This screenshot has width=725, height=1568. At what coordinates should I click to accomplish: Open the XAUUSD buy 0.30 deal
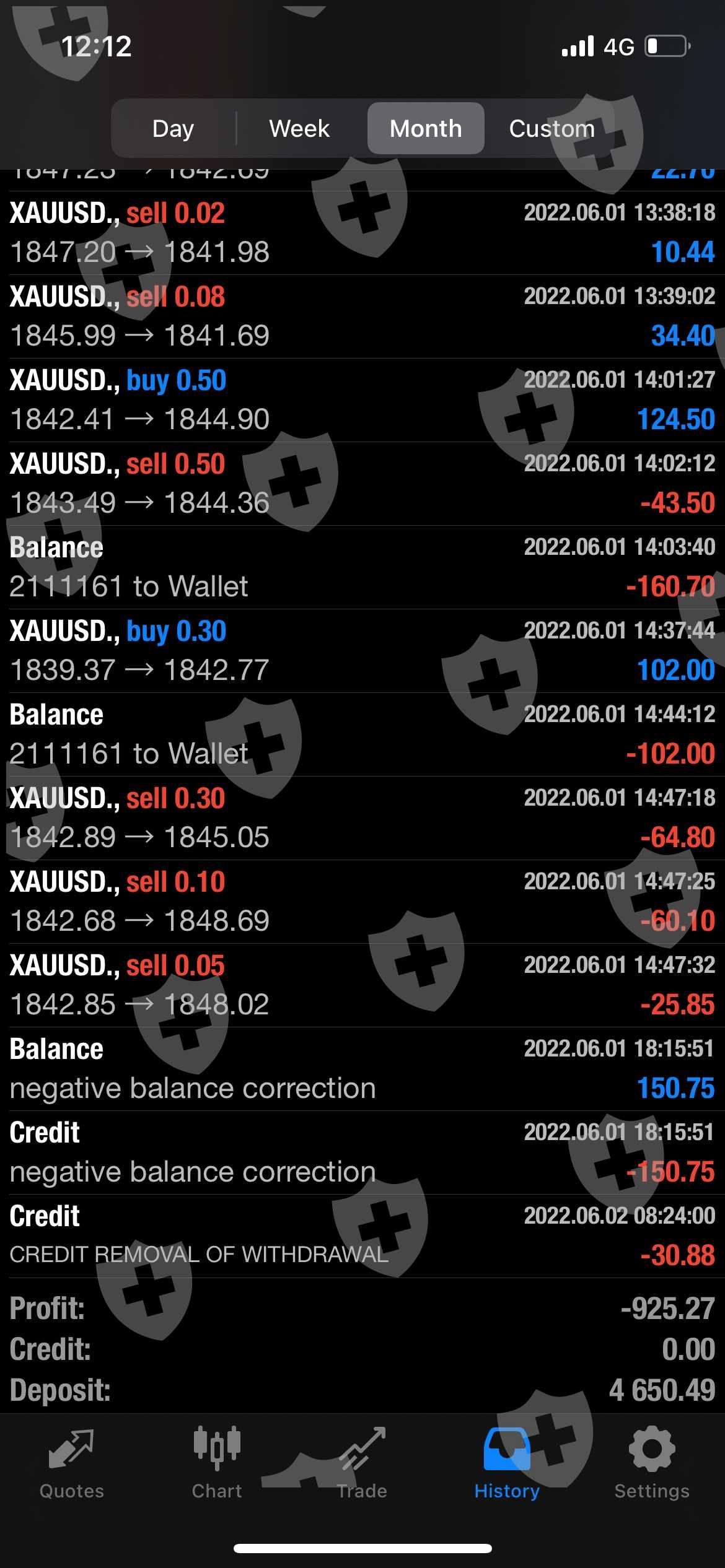[x=362, y=651]
